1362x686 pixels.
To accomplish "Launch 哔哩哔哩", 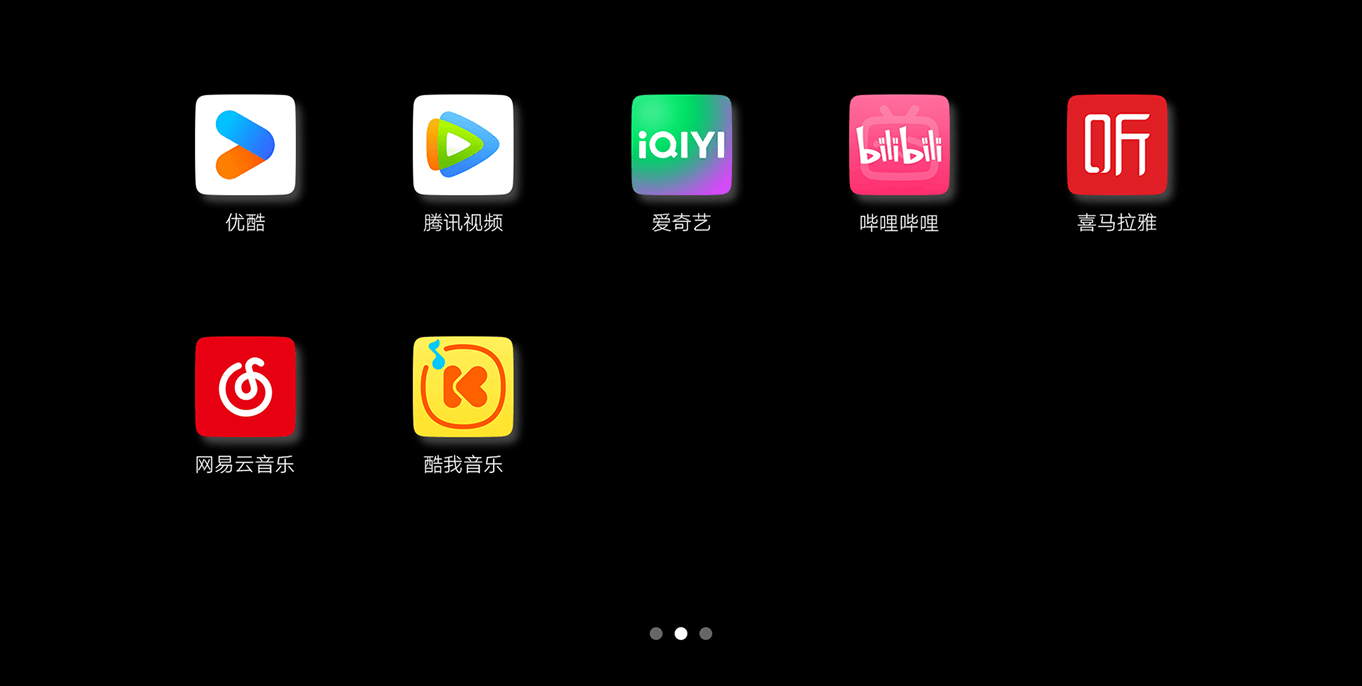I will [899, 145].
